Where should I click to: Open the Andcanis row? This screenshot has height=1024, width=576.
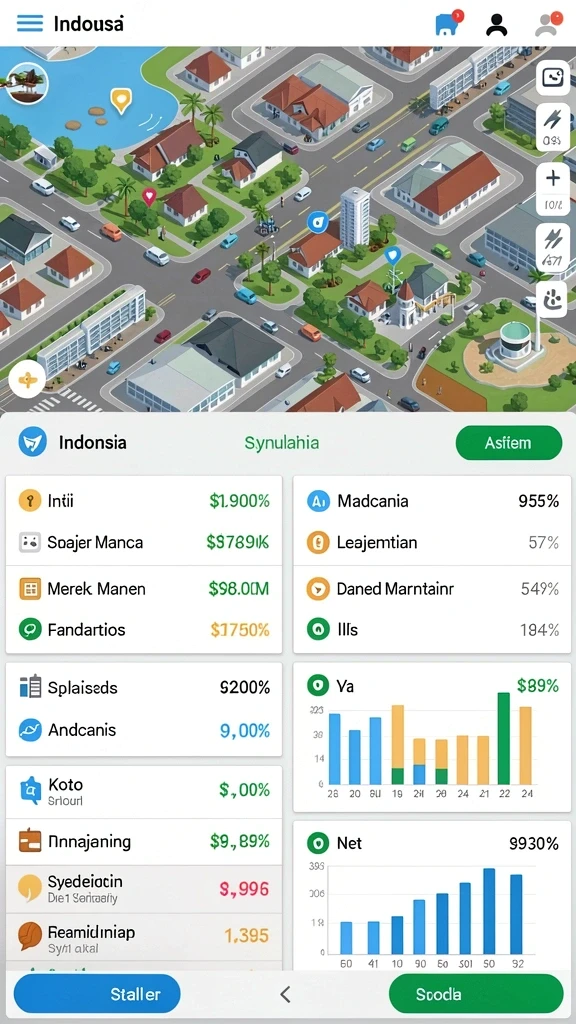coord(144,729)
